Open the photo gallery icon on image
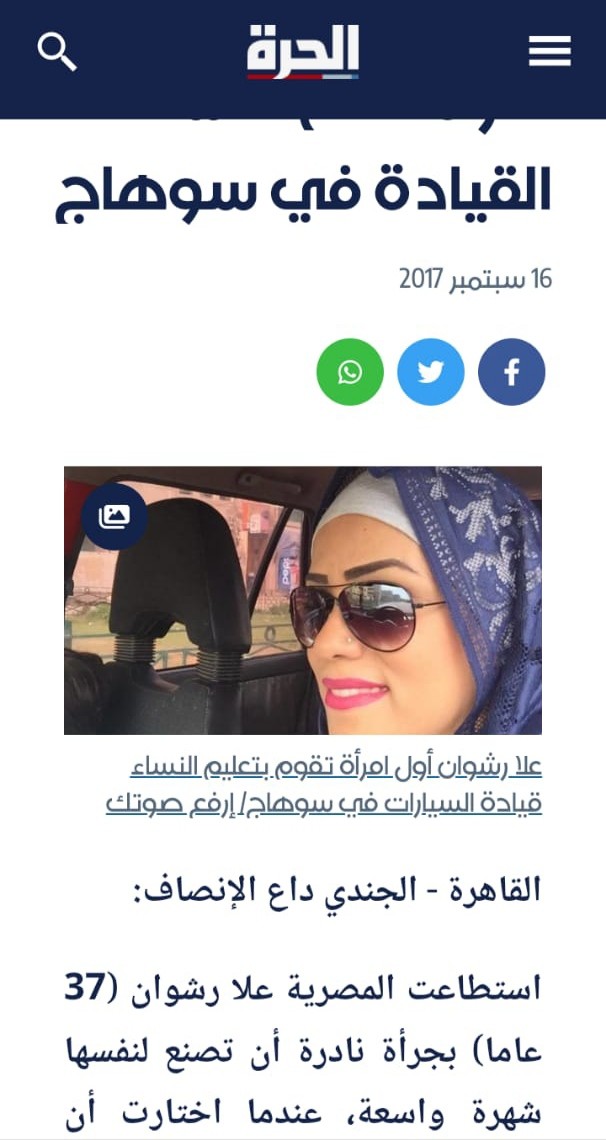Viewport: 606px width, 1140px height. 115,516
